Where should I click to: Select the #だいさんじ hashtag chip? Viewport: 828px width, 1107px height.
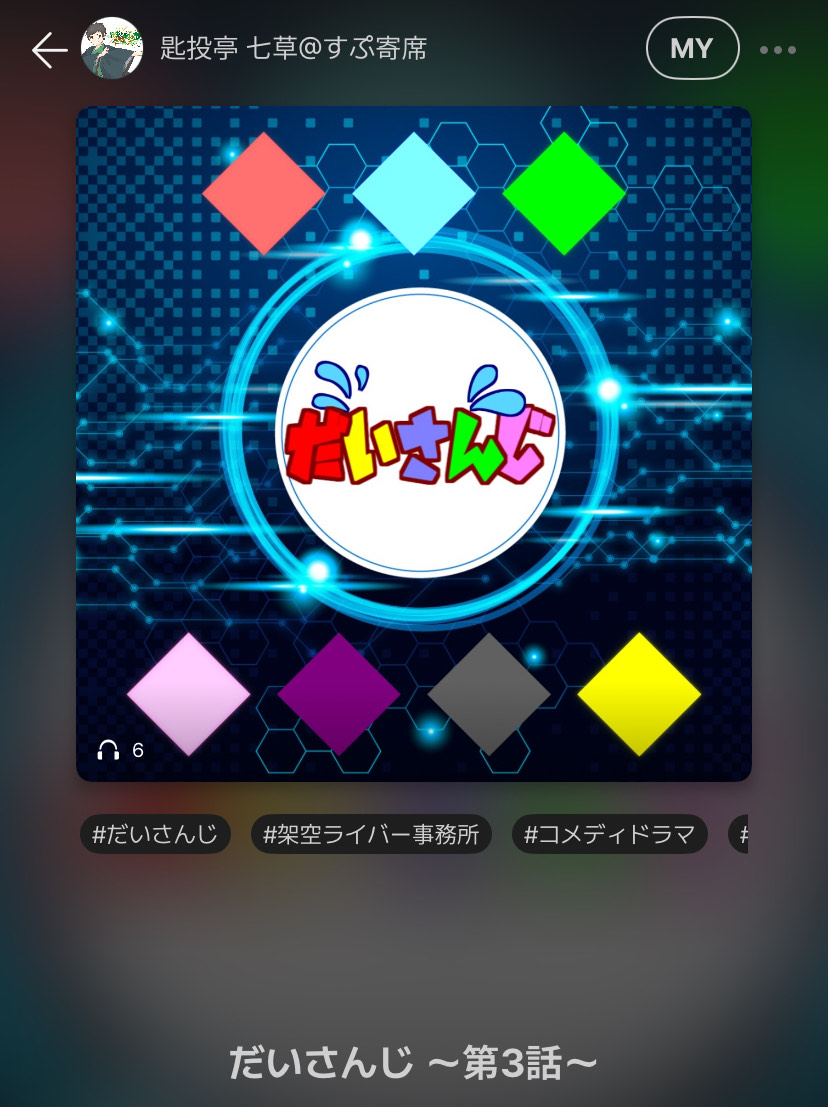click(155, 835)
